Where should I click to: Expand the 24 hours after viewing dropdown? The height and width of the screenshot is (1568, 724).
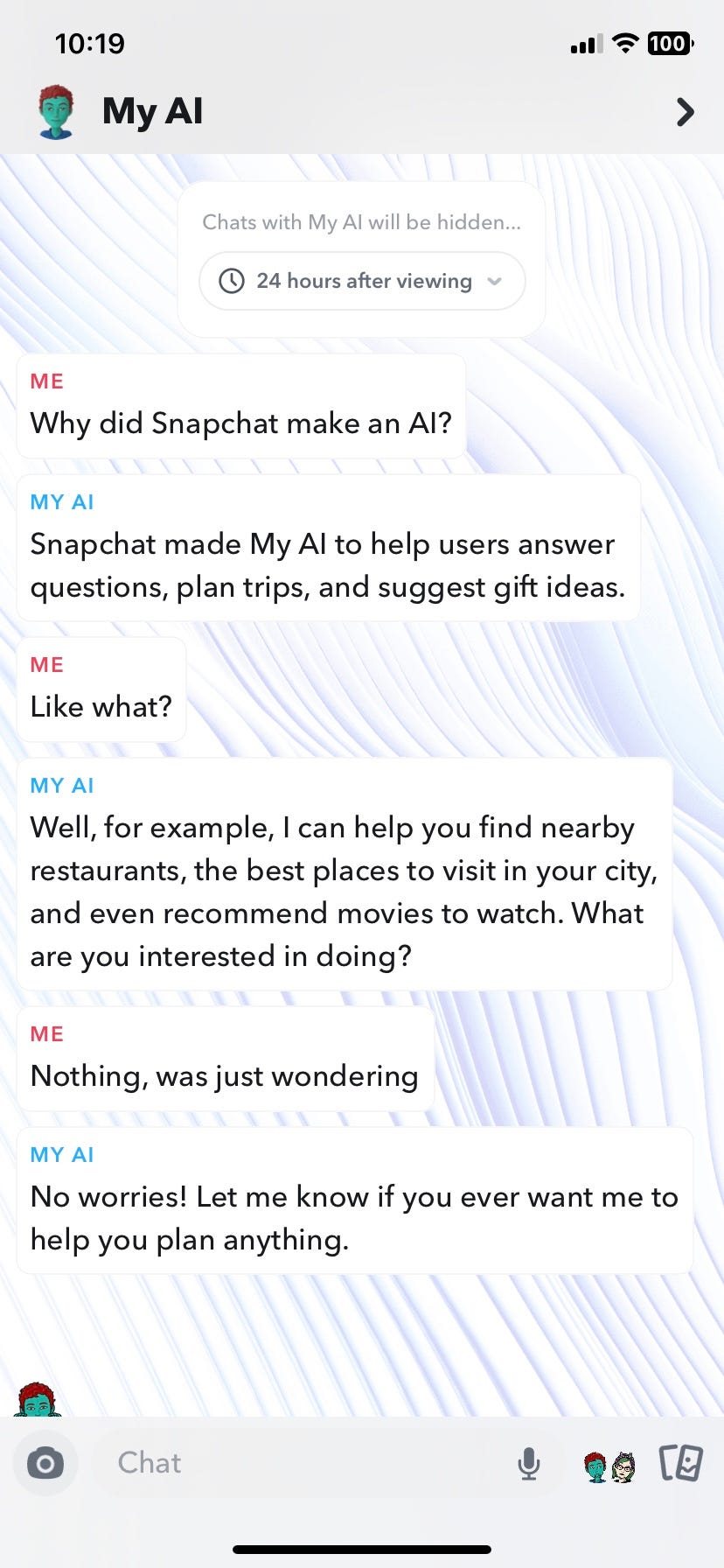[x=495, y=281]
